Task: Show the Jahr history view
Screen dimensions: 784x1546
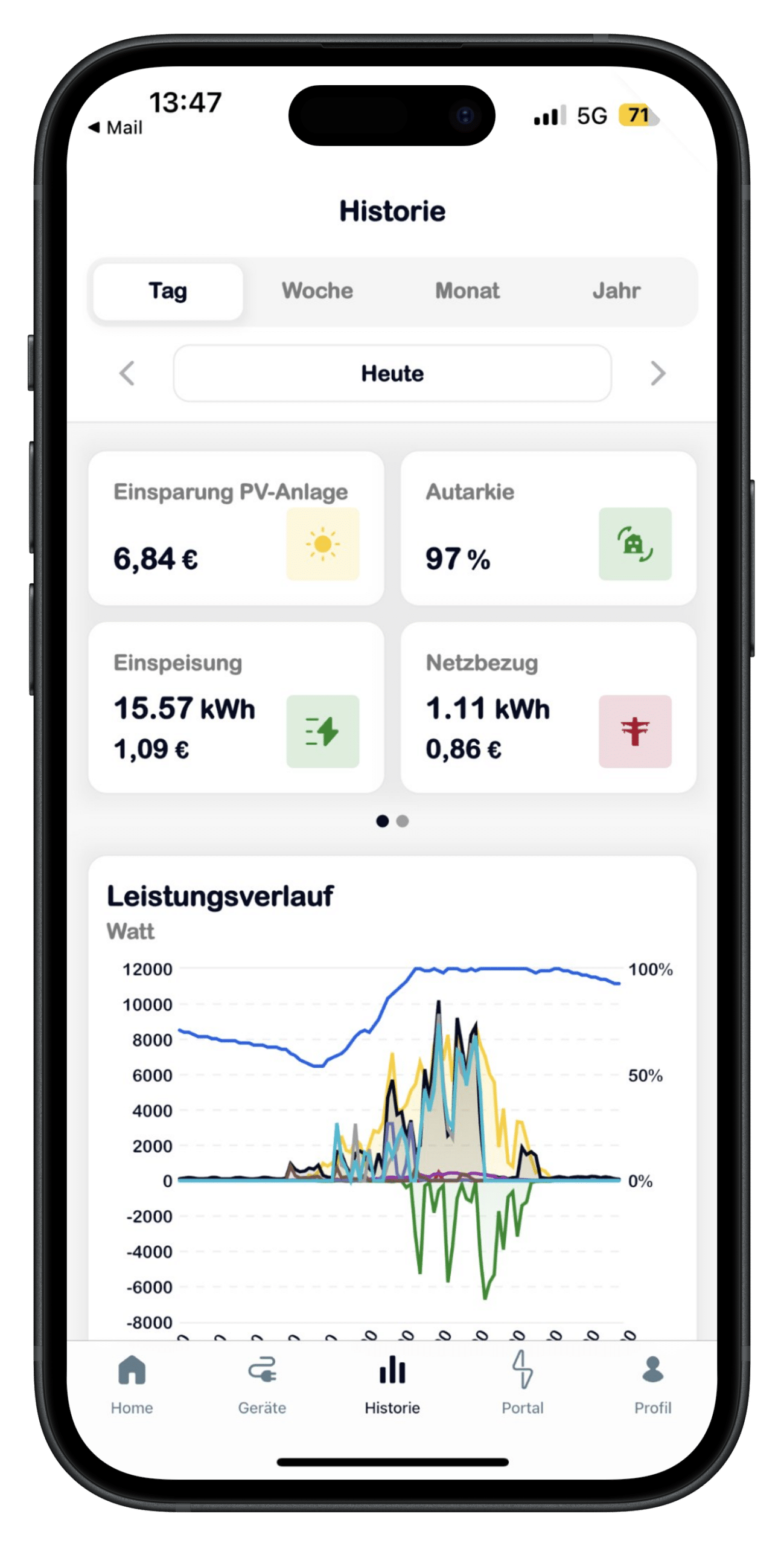Action: click(616, 292)
